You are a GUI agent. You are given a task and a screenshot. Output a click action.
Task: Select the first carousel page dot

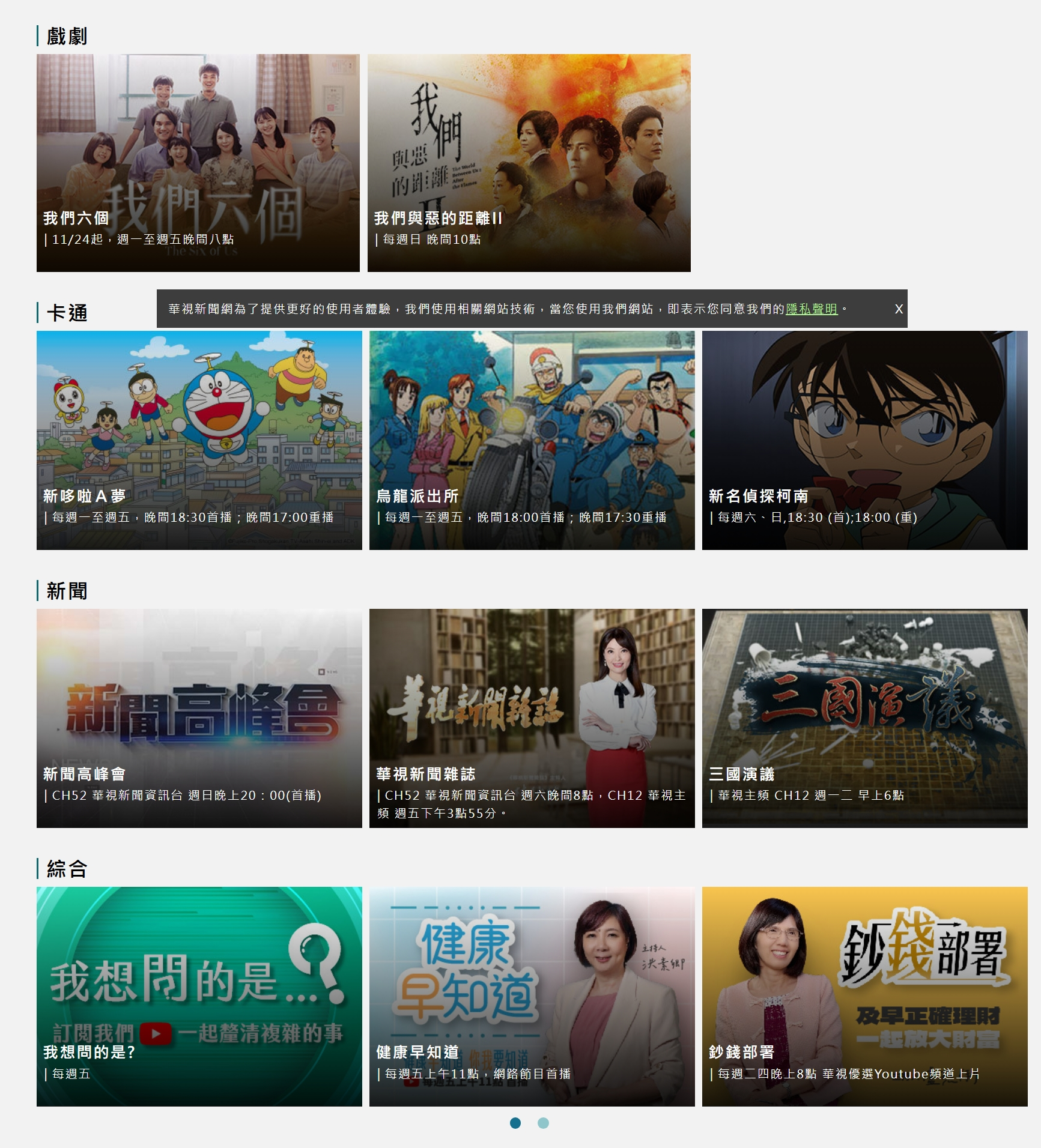tap(515, 1123)
